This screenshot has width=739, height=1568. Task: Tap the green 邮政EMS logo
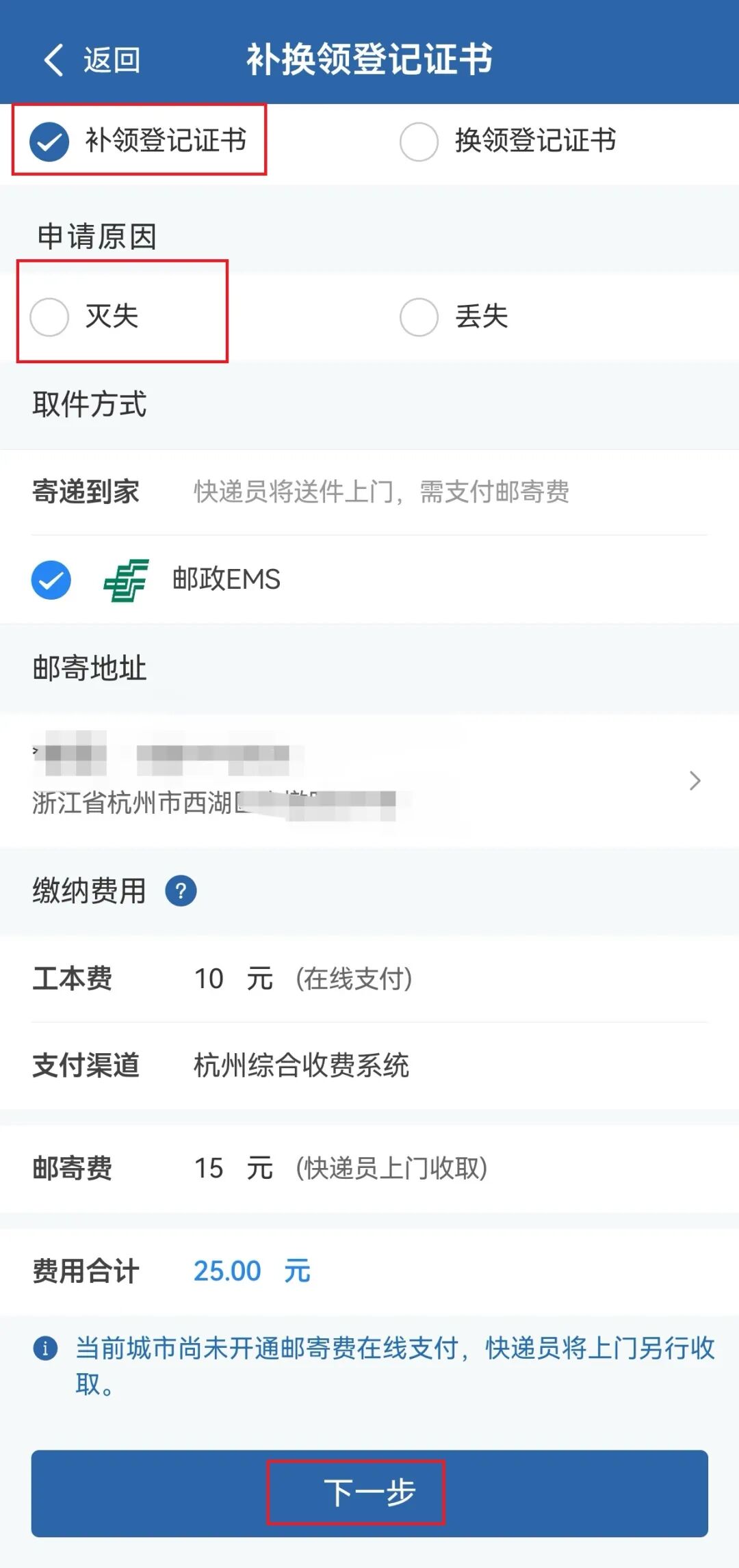point(127,580)
